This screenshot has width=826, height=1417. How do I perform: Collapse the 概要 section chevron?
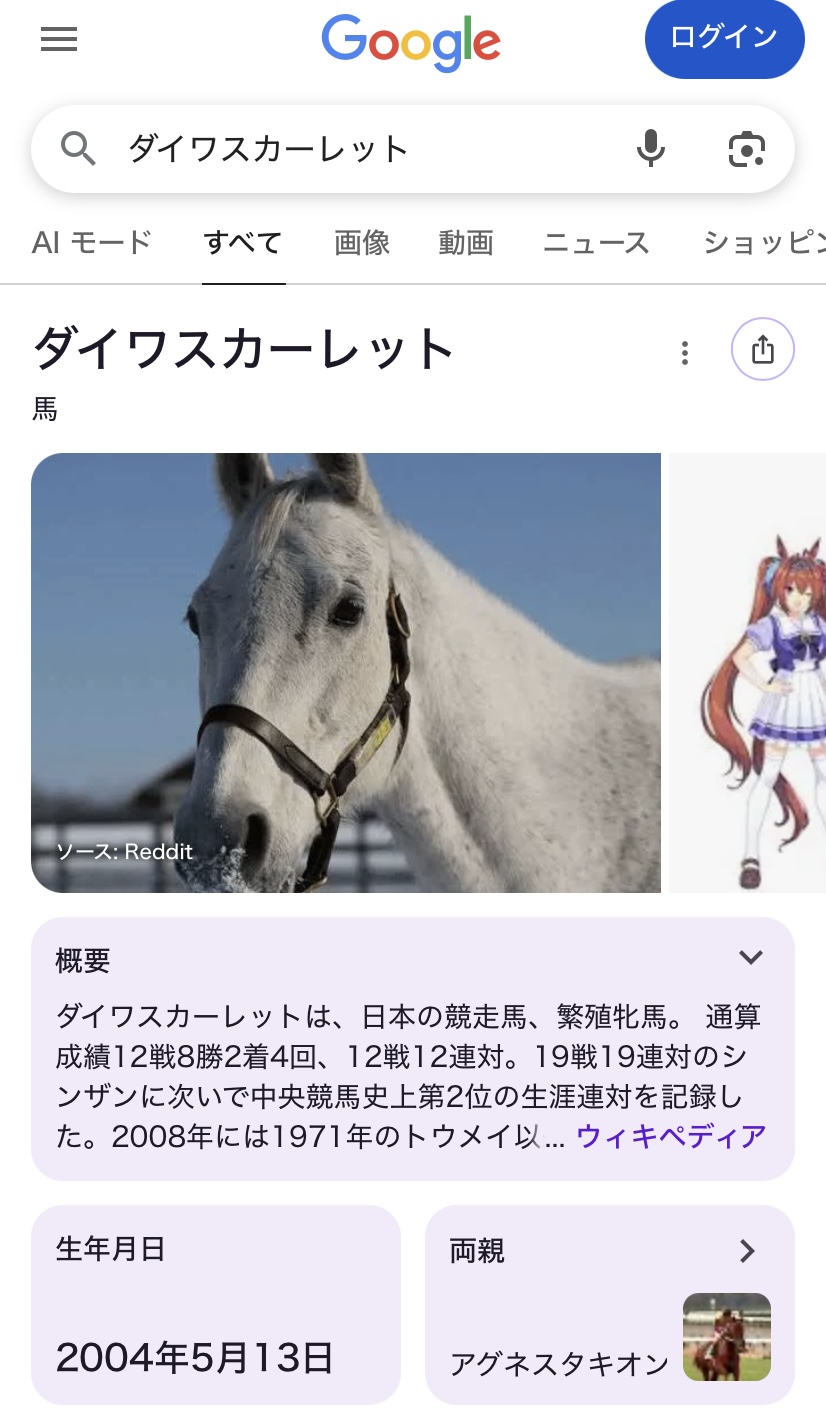tap(751, 957)
